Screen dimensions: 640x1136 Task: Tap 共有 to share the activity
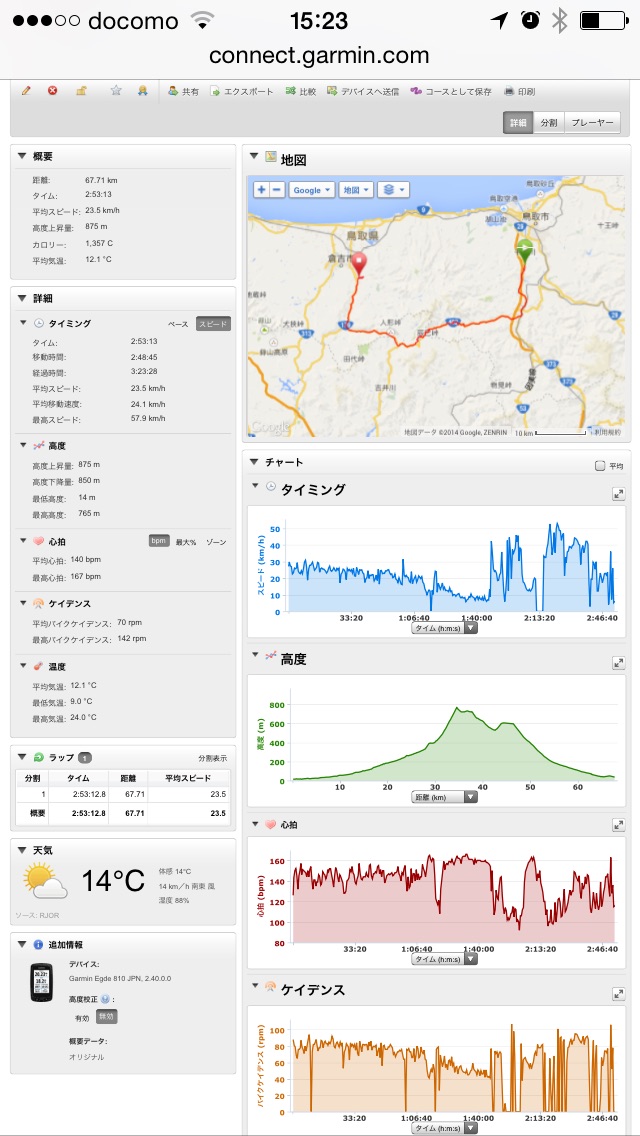pos(183,91)
